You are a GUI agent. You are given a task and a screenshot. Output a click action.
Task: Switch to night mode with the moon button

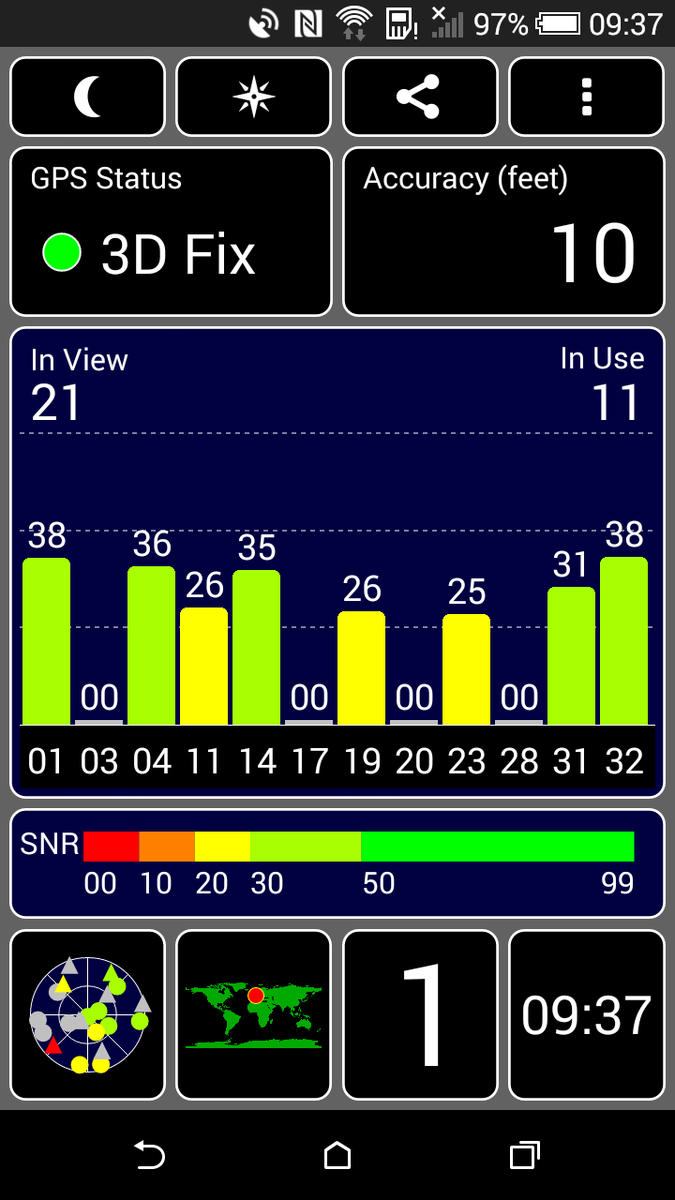click(x=88, y=97)
